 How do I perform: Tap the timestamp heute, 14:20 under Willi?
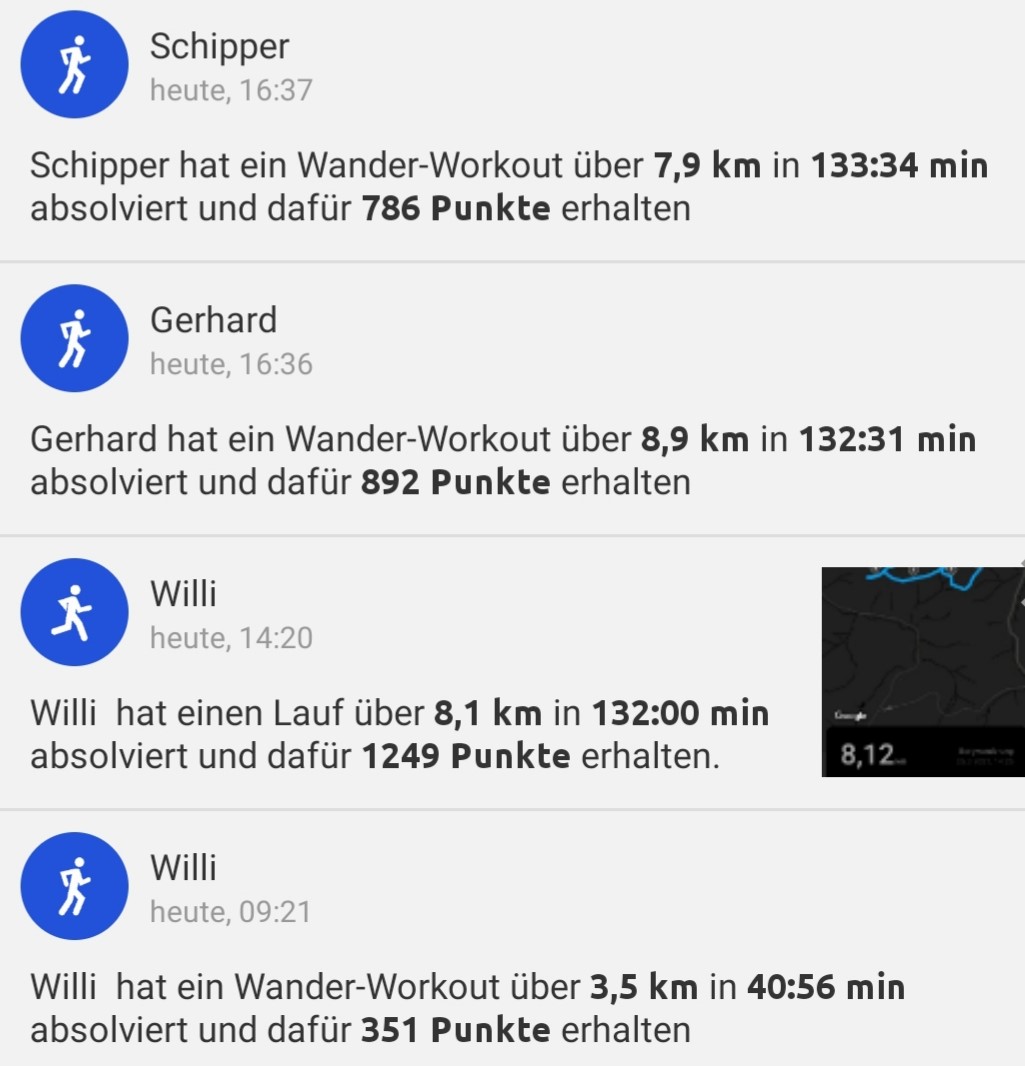pos(231,637)
